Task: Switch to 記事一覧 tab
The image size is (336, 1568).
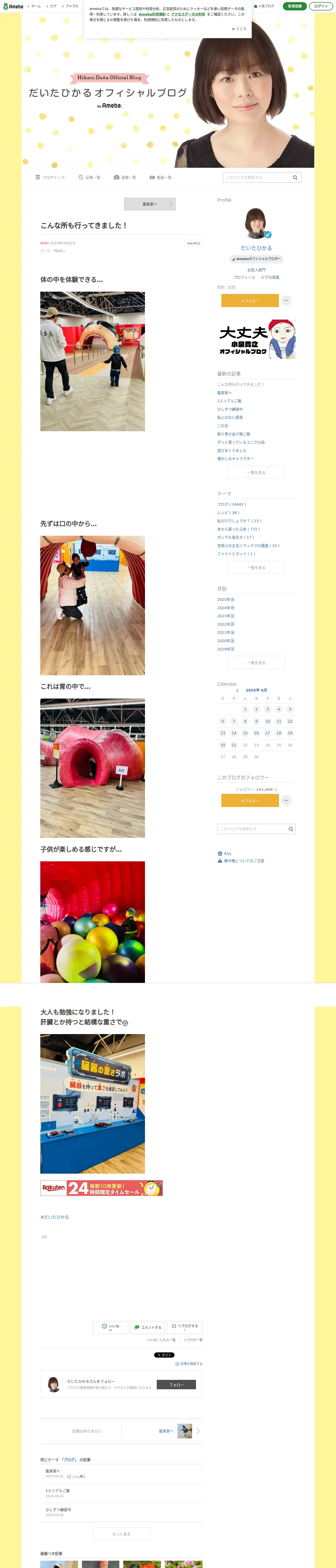Action: tap(90, 177)
